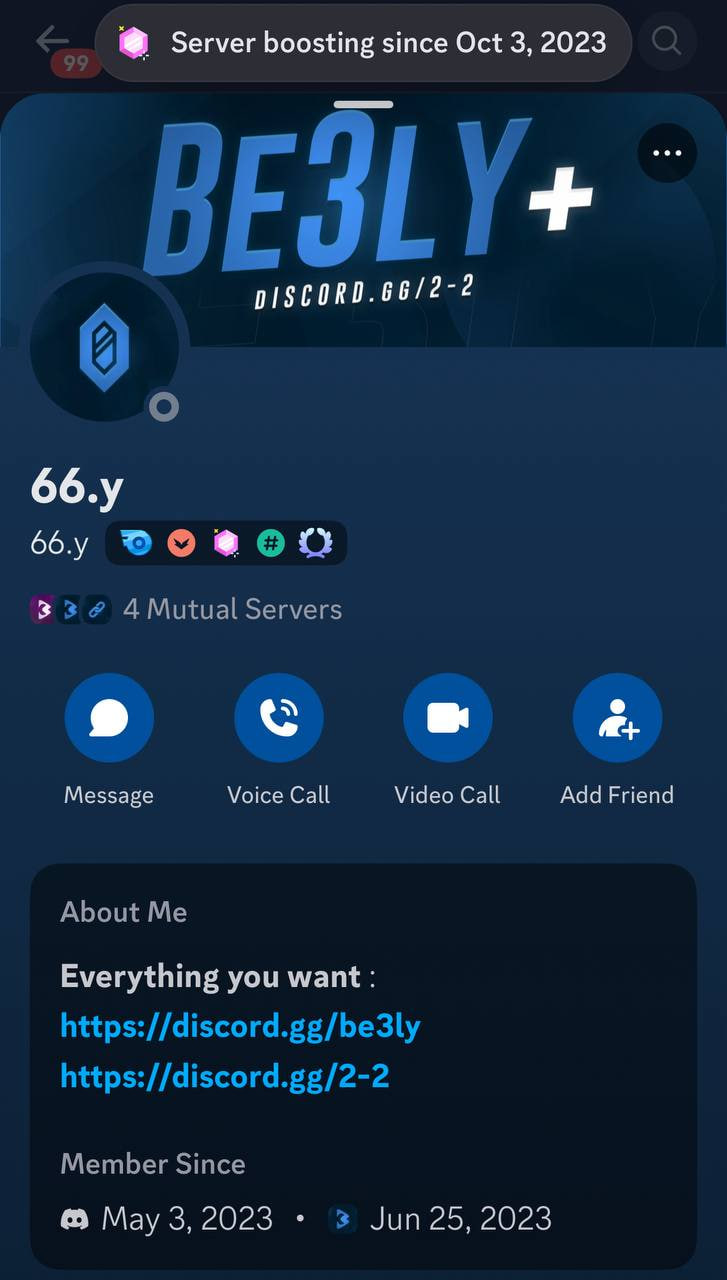This screenshot has height=1280, width=727.
Task: Open the discord.gg/be3ly invite link
Action: pos(240,1026)
